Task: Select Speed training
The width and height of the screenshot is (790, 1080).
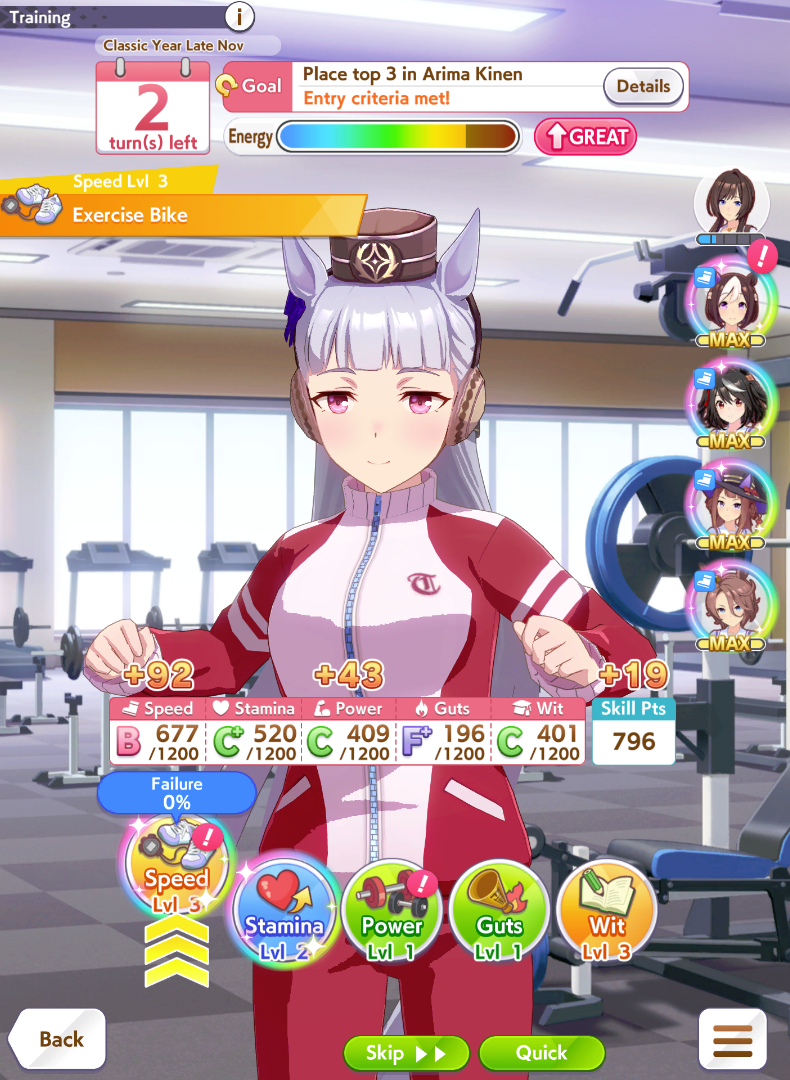Action: click(x=176, y=865)
